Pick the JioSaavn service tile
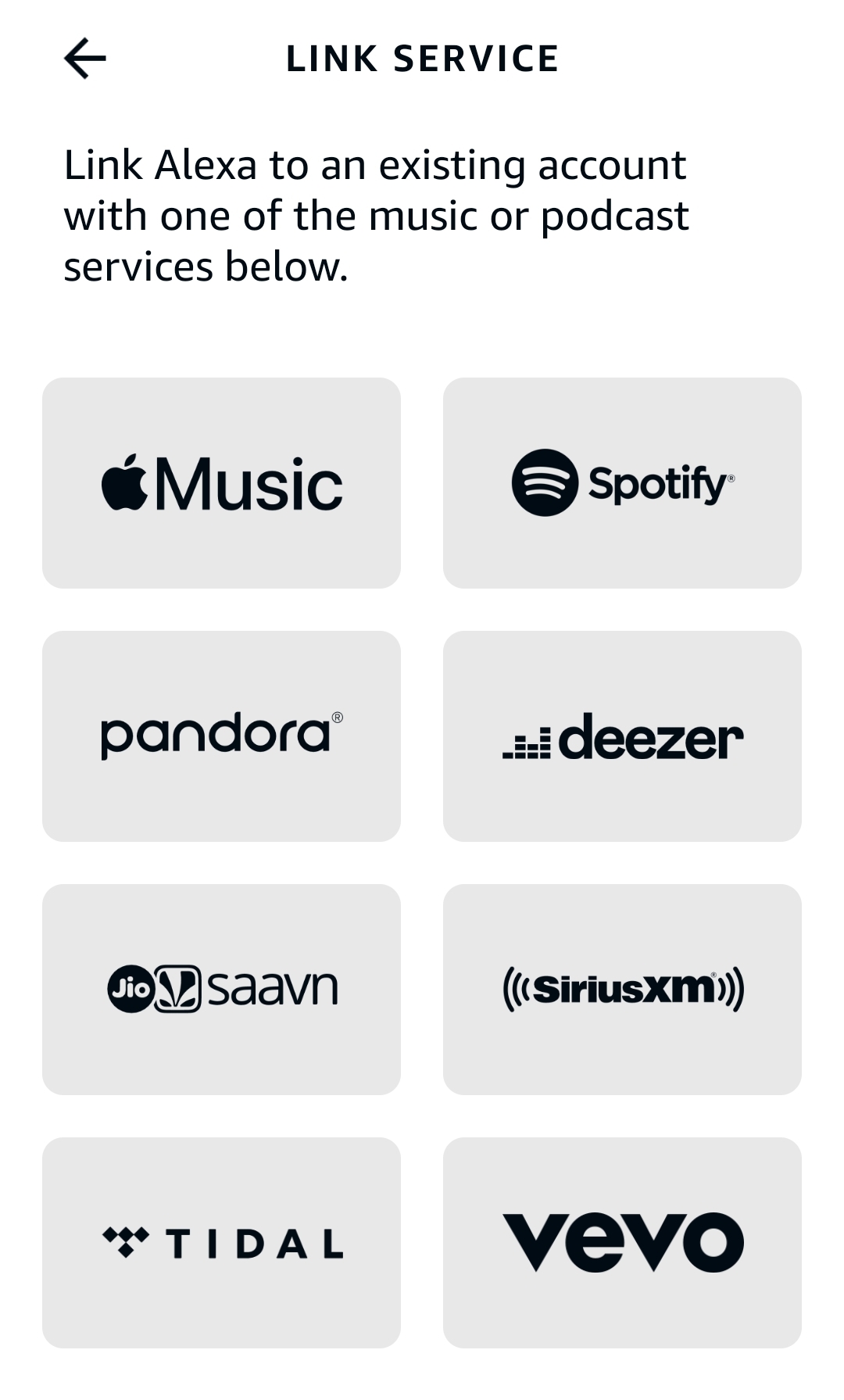Screen dimensions: 844x1400 (x=221, y=990)
